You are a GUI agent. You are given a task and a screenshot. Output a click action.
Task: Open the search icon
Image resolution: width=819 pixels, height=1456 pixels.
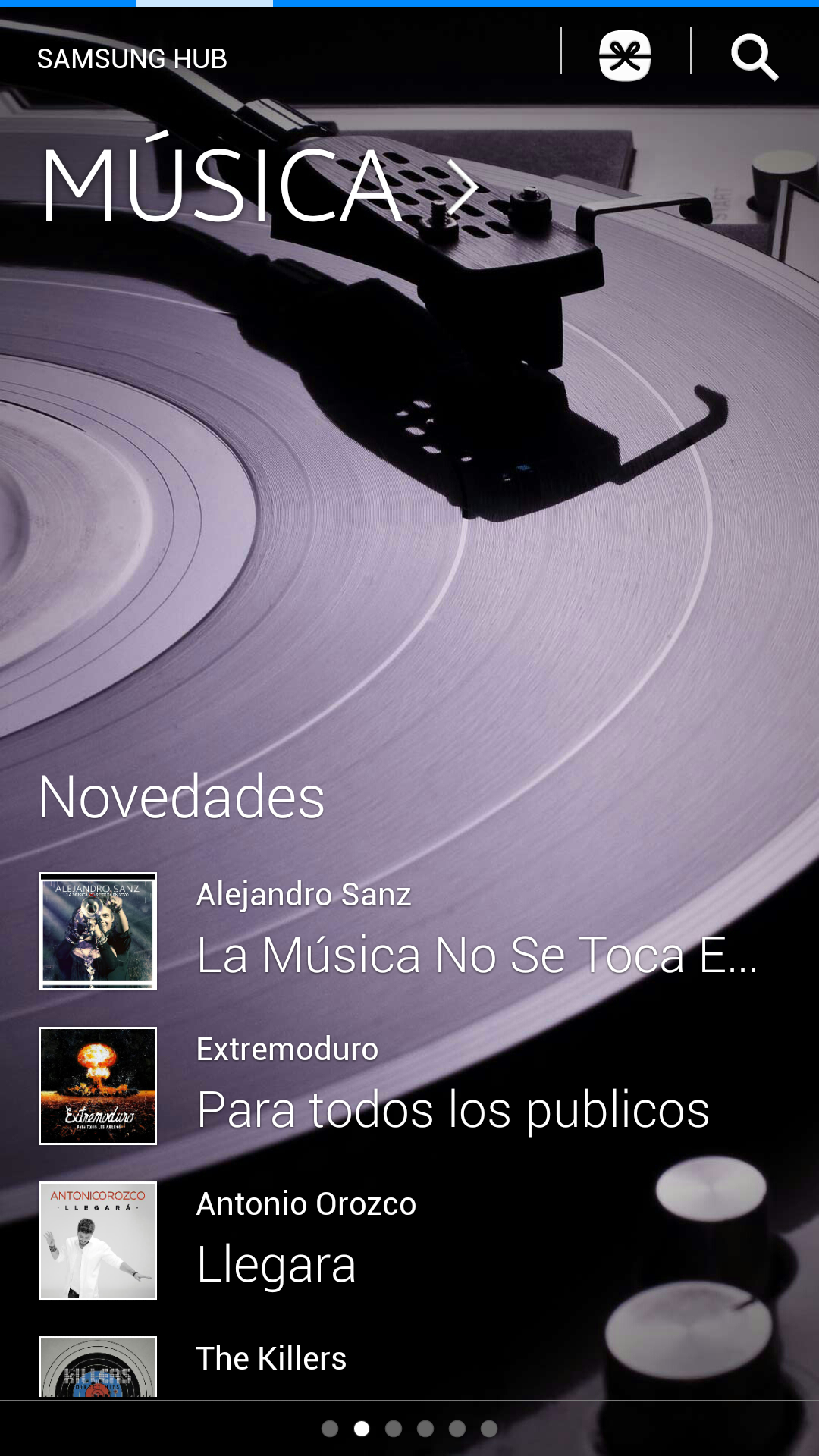754,57
